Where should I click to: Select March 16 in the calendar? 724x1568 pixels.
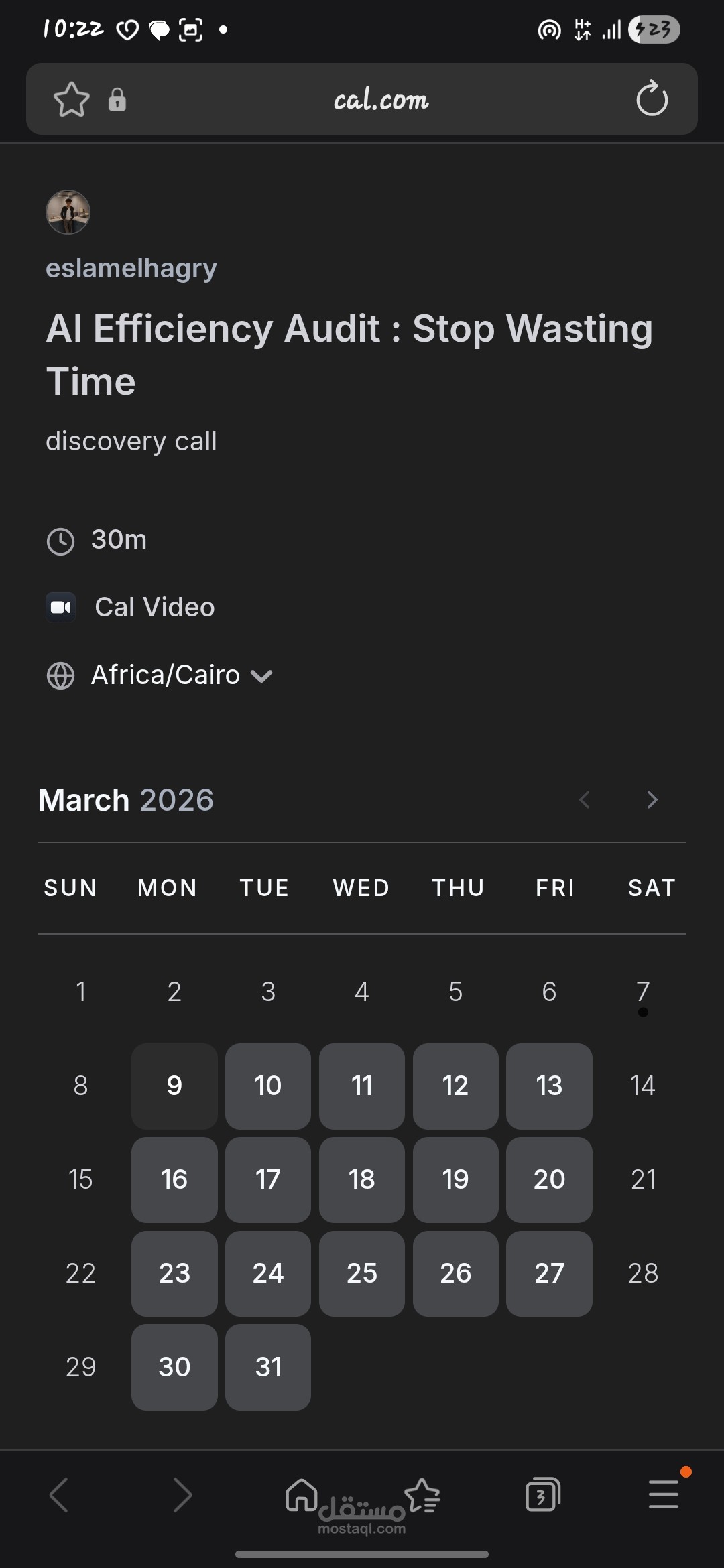[174, 1179]
